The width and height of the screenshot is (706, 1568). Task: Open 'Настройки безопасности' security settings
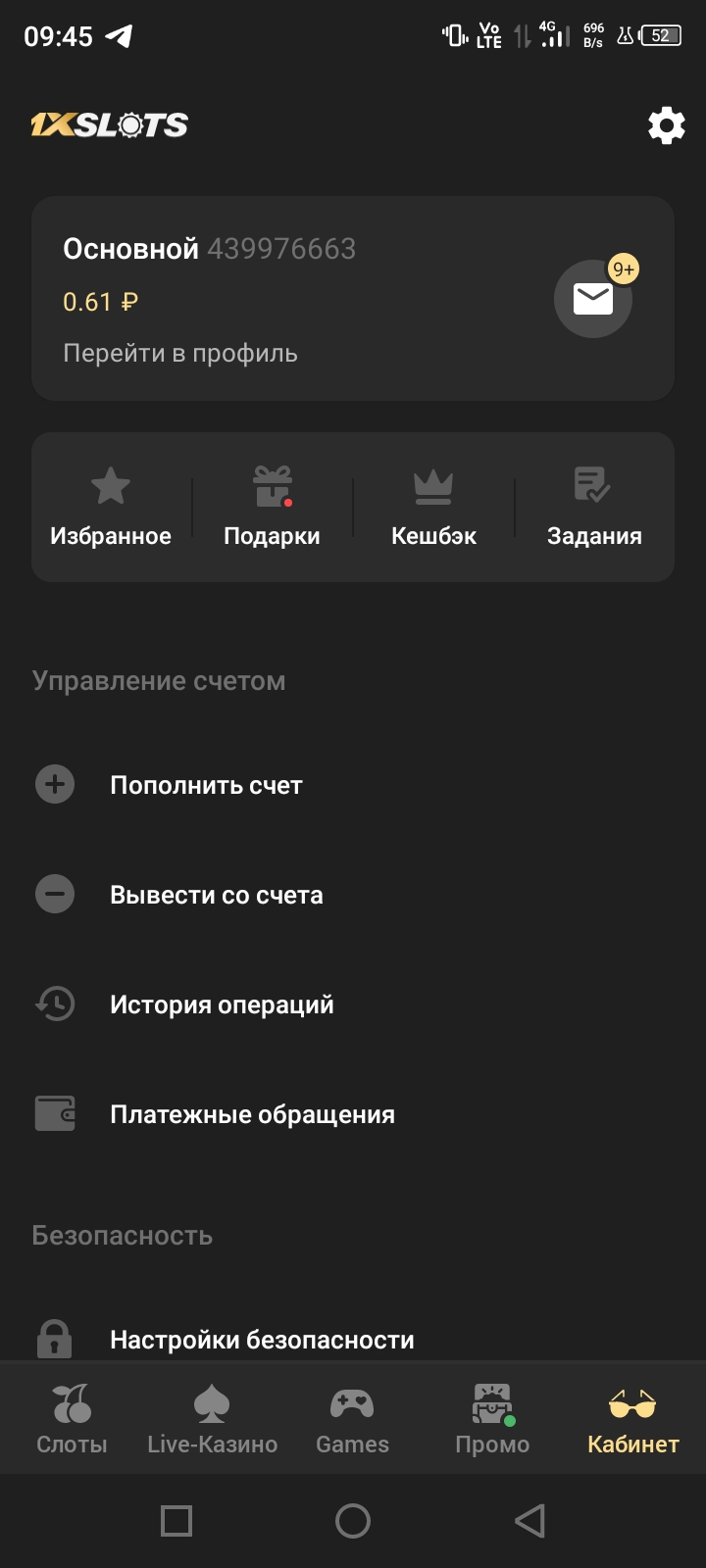(262, 1339)
